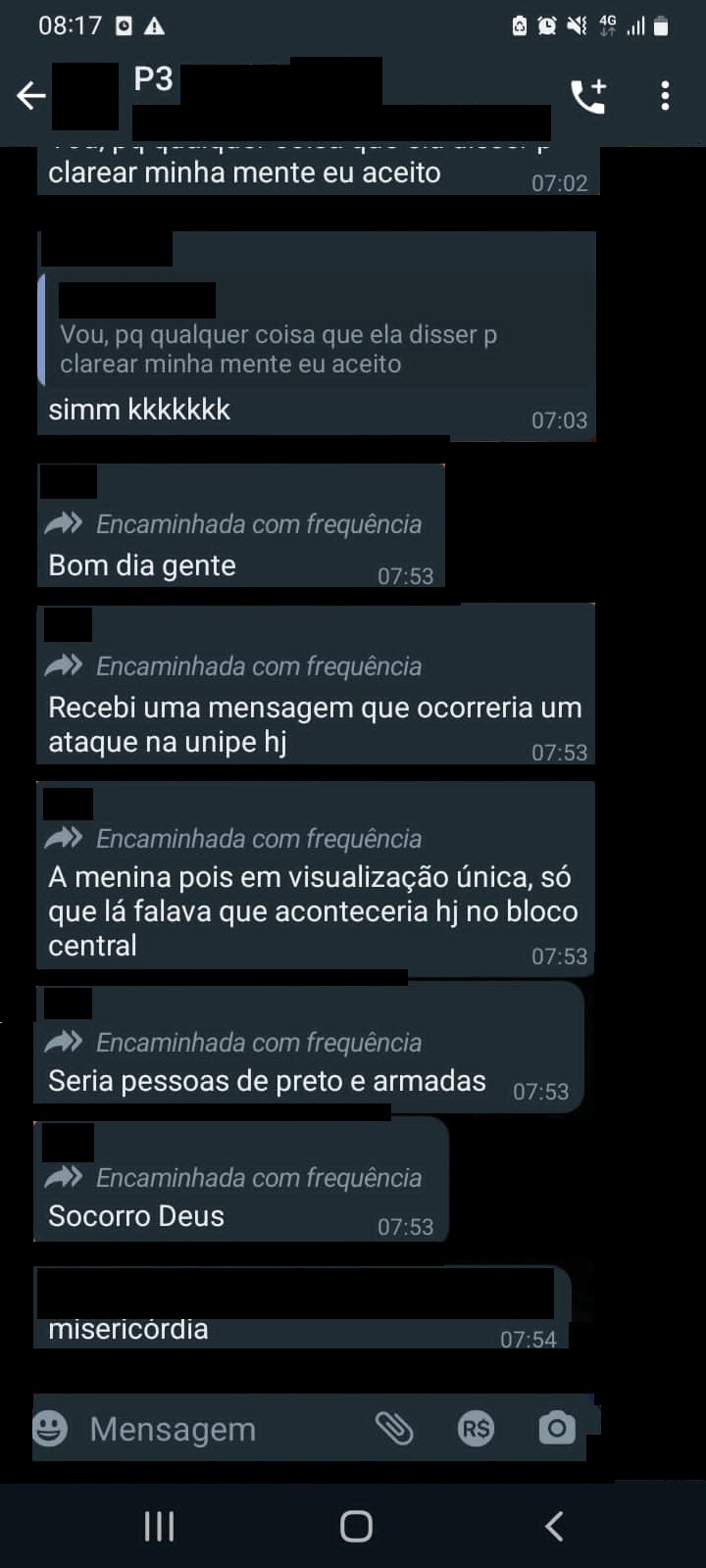Start a group call
The height and width of the screenshot is (1568, 706).
588,95
